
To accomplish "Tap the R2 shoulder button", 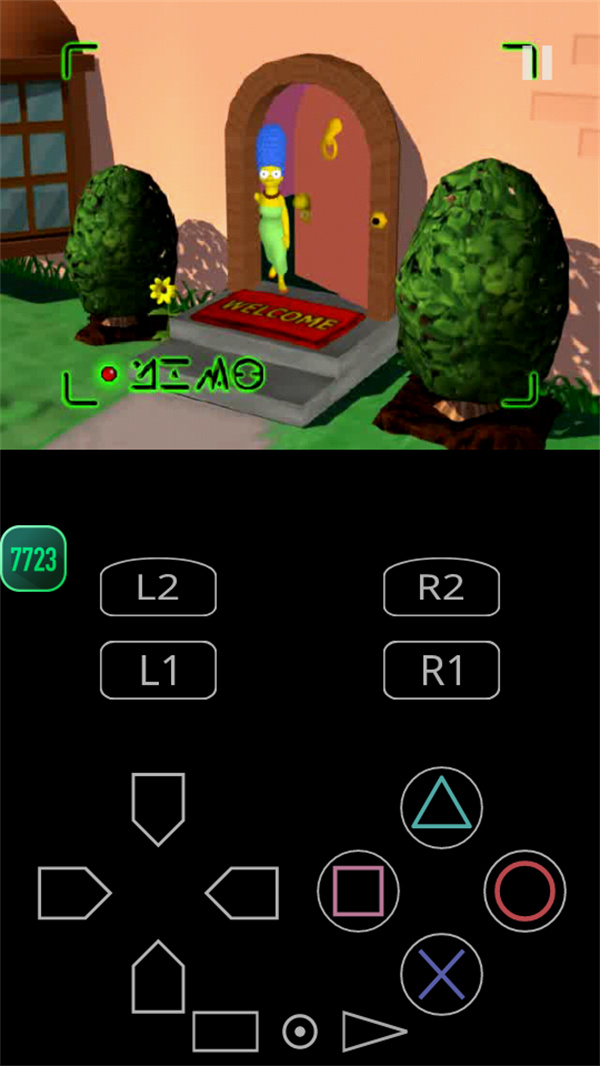I will coord(441,587).
